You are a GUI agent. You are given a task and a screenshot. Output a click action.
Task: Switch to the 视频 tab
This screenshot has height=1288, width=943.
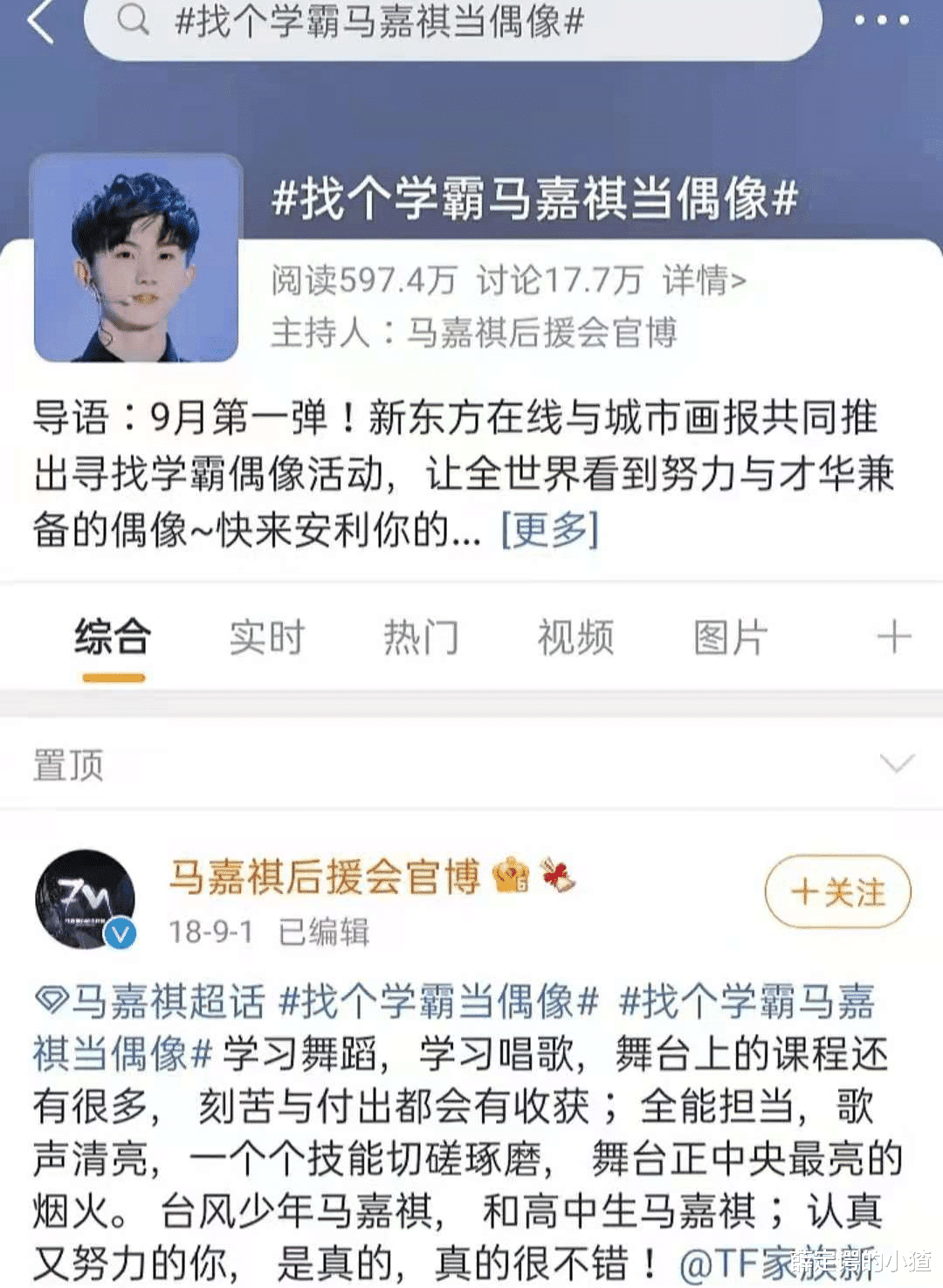(x=575, y=637)
